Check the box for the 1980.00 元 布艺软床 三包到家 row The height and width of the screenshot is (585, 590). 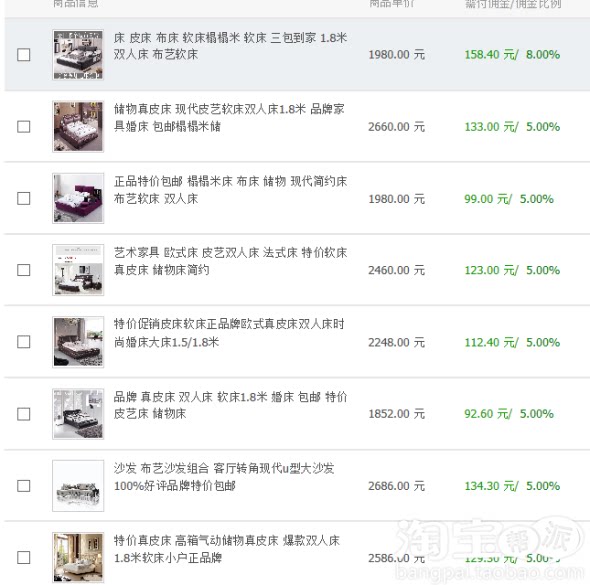point(24,55)
